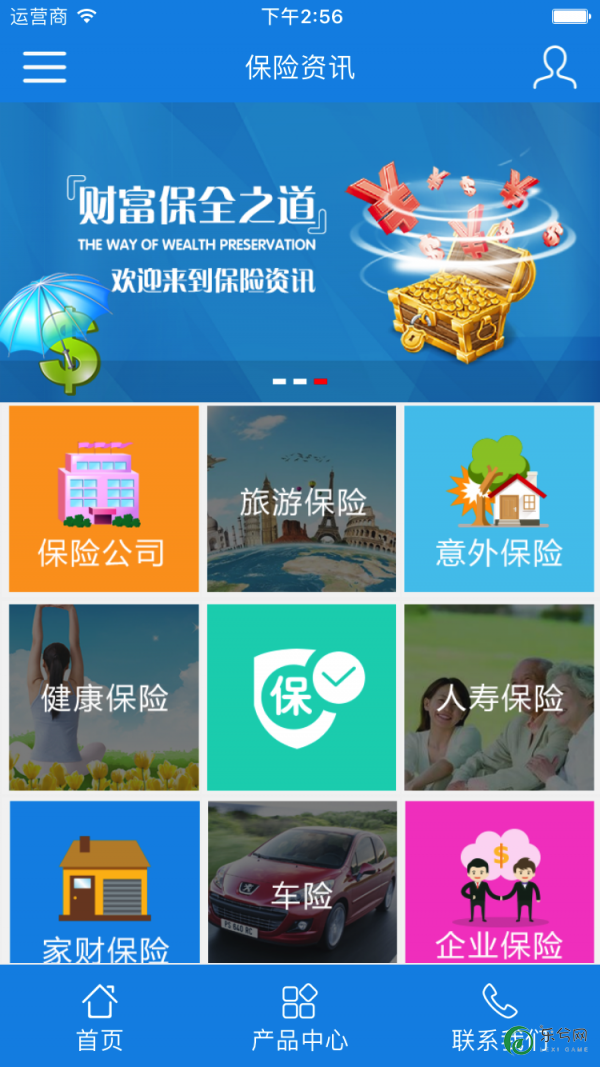This screenshot has height=1067, width=600.
Task: Switch to the 首页 tab
Action: 100,1016
